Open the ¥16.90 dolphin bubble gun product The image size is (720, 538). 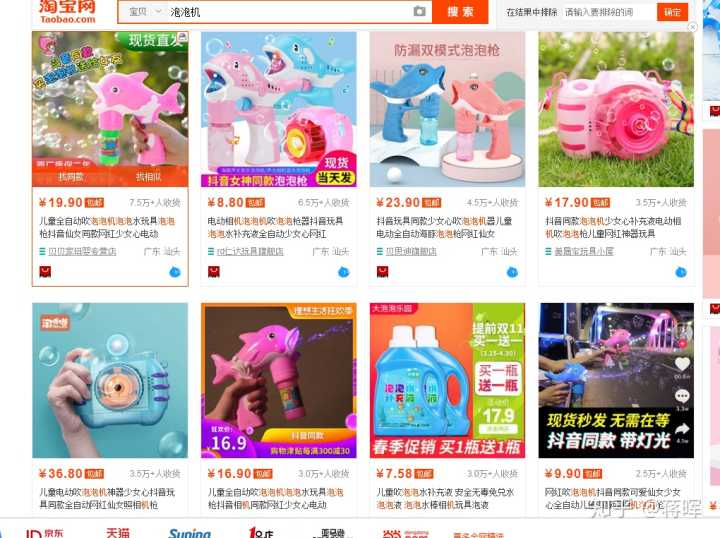tap(278, 380)
